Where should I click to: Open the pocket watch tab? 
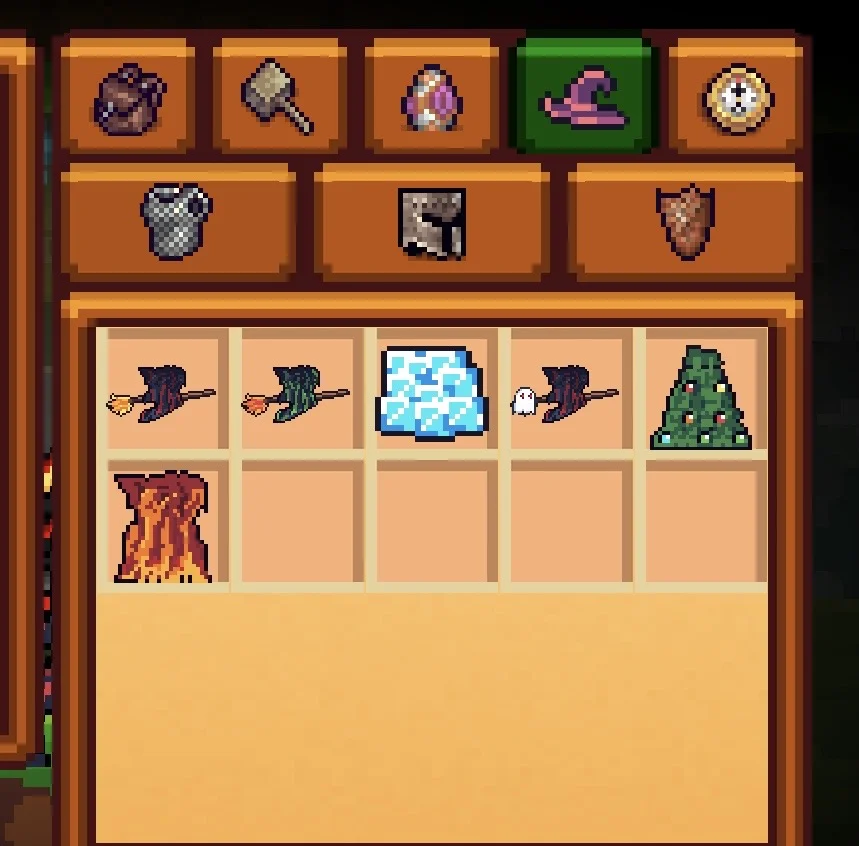coord(735,98)
